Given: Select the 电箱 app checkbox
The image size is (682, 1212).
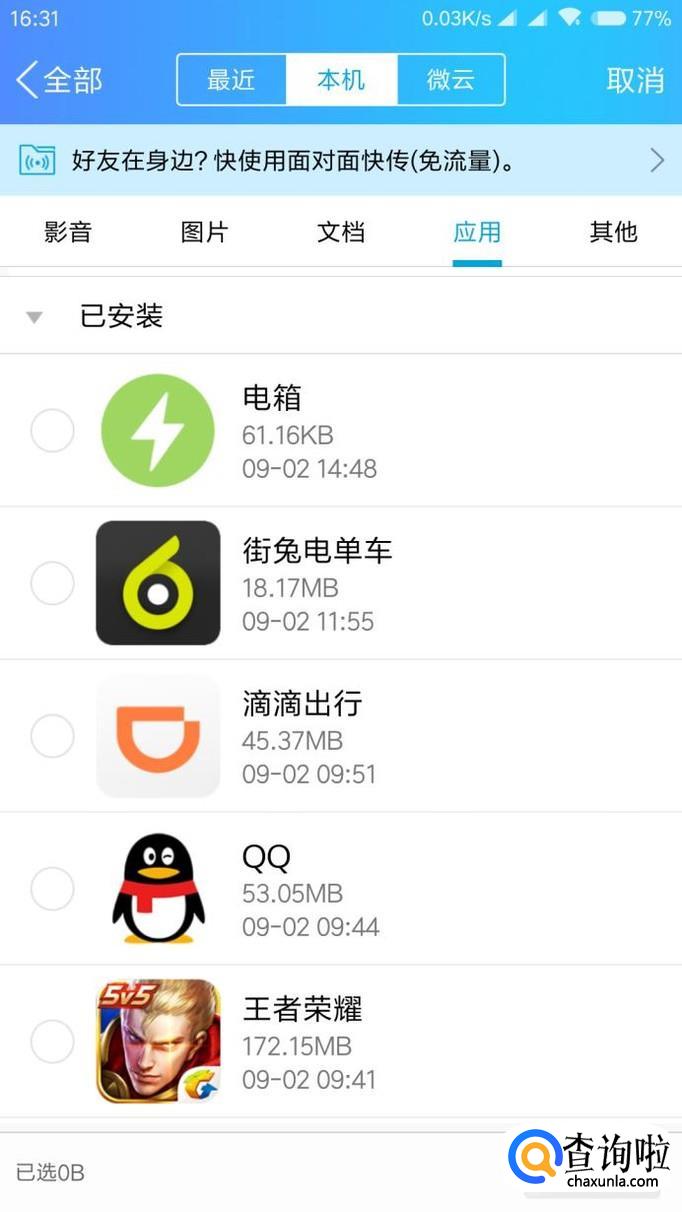Looking at the screenshot, I should point(52,431).
